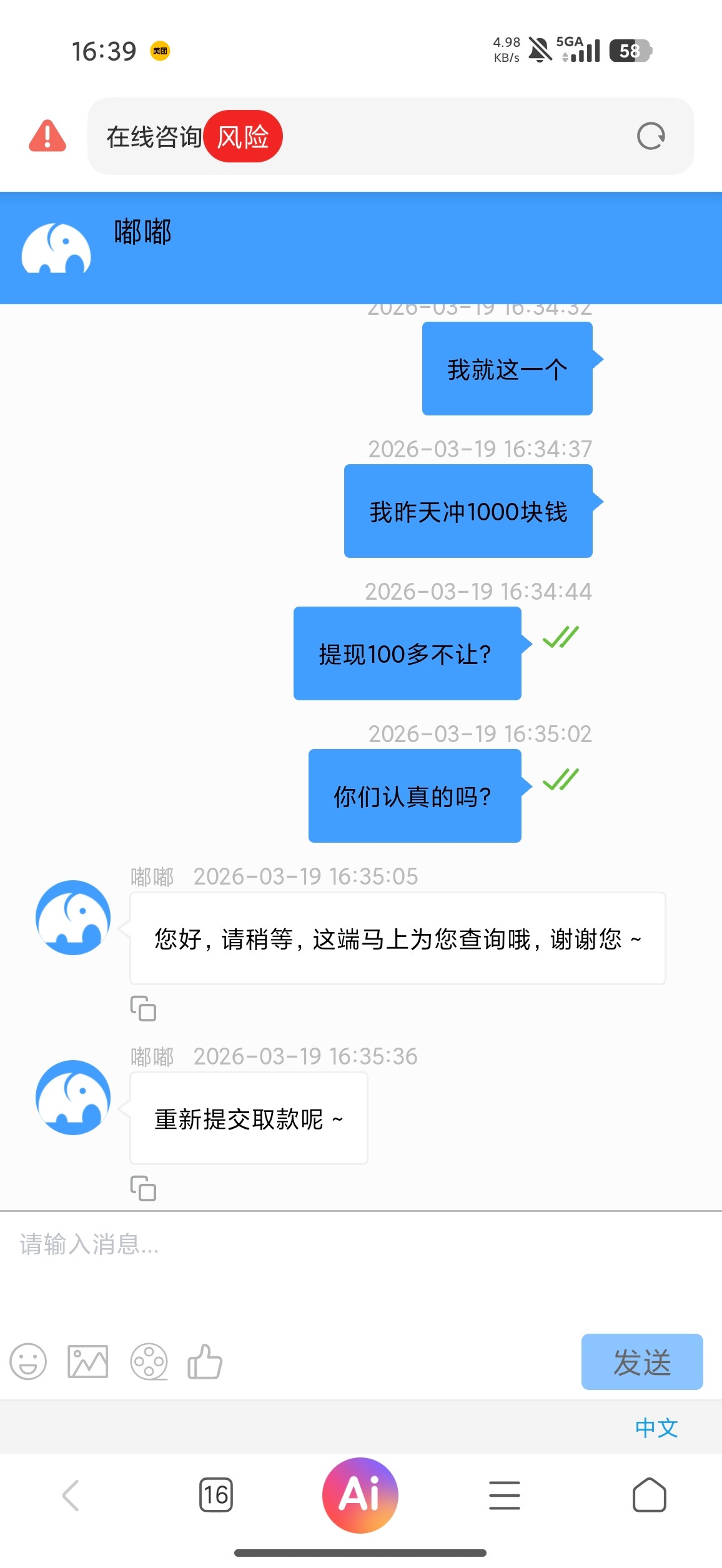
Task: Go back to the previous page
Action: (x=71, y=1495)
